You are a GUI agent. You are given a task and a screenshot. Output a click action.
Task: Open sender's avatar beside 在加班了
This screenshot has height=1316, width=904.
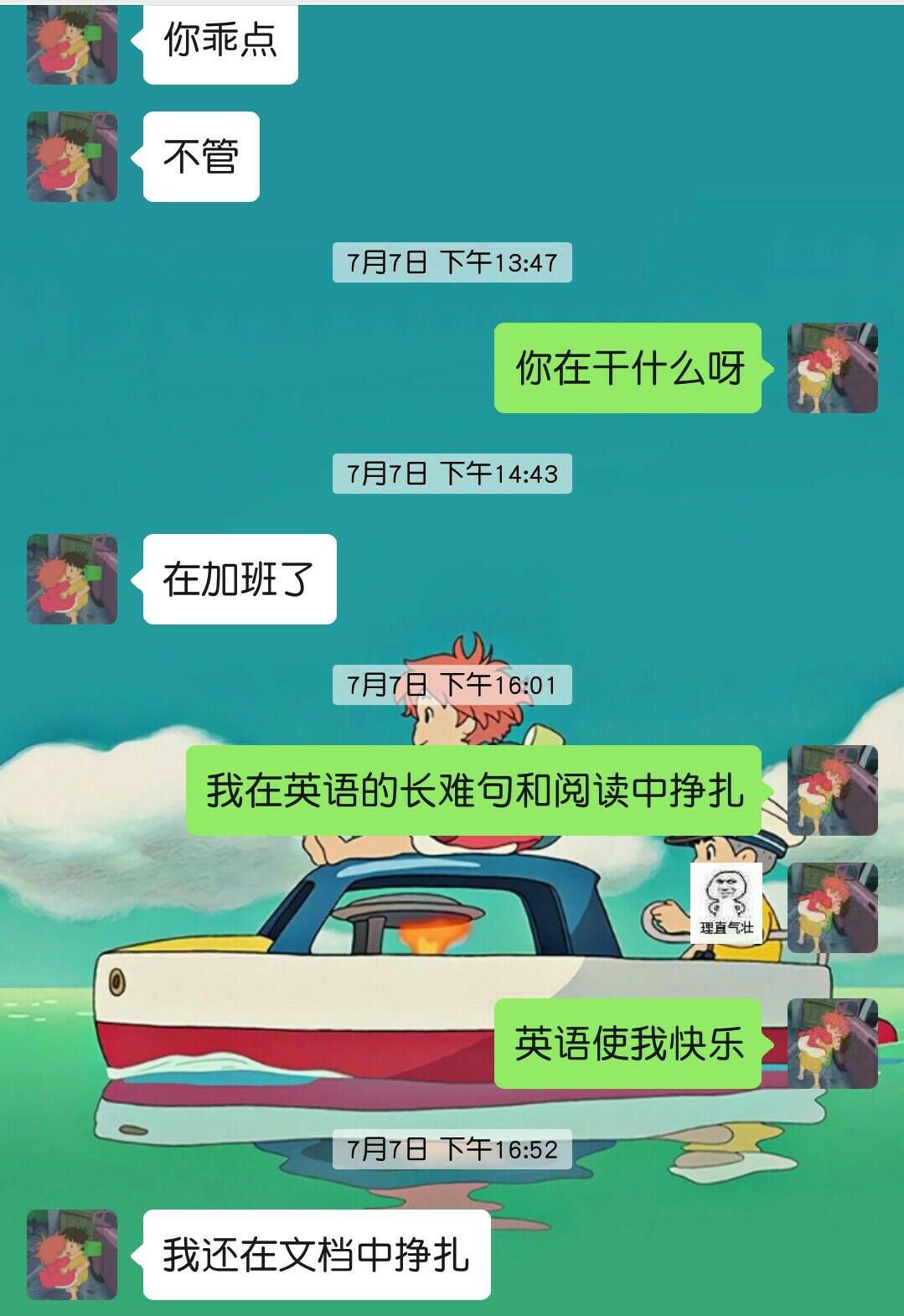coord(72,579)
